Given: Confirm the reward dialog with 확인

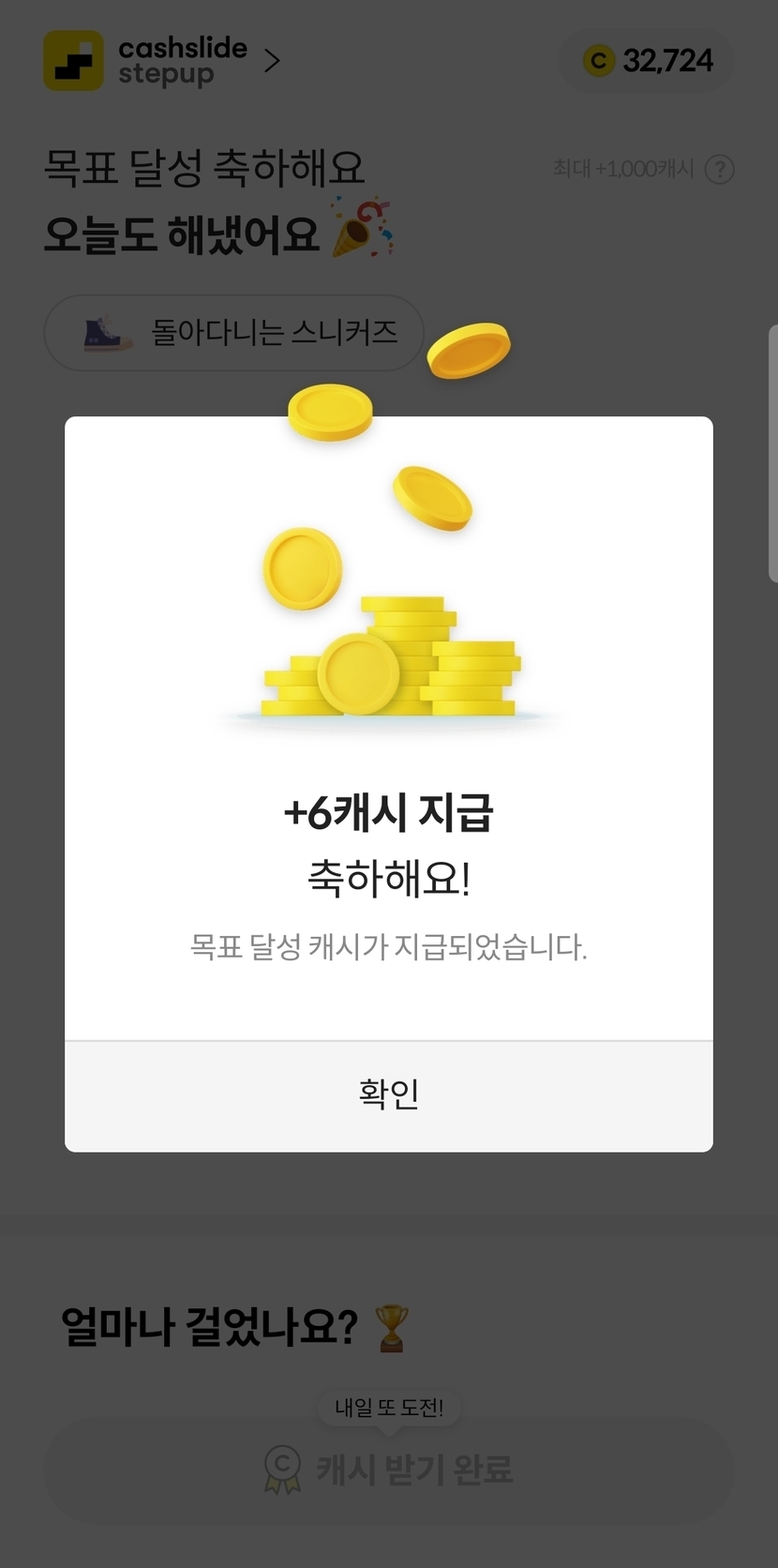Looking at the screenshot, I should pyautogui.click(x=388, y=1095).
